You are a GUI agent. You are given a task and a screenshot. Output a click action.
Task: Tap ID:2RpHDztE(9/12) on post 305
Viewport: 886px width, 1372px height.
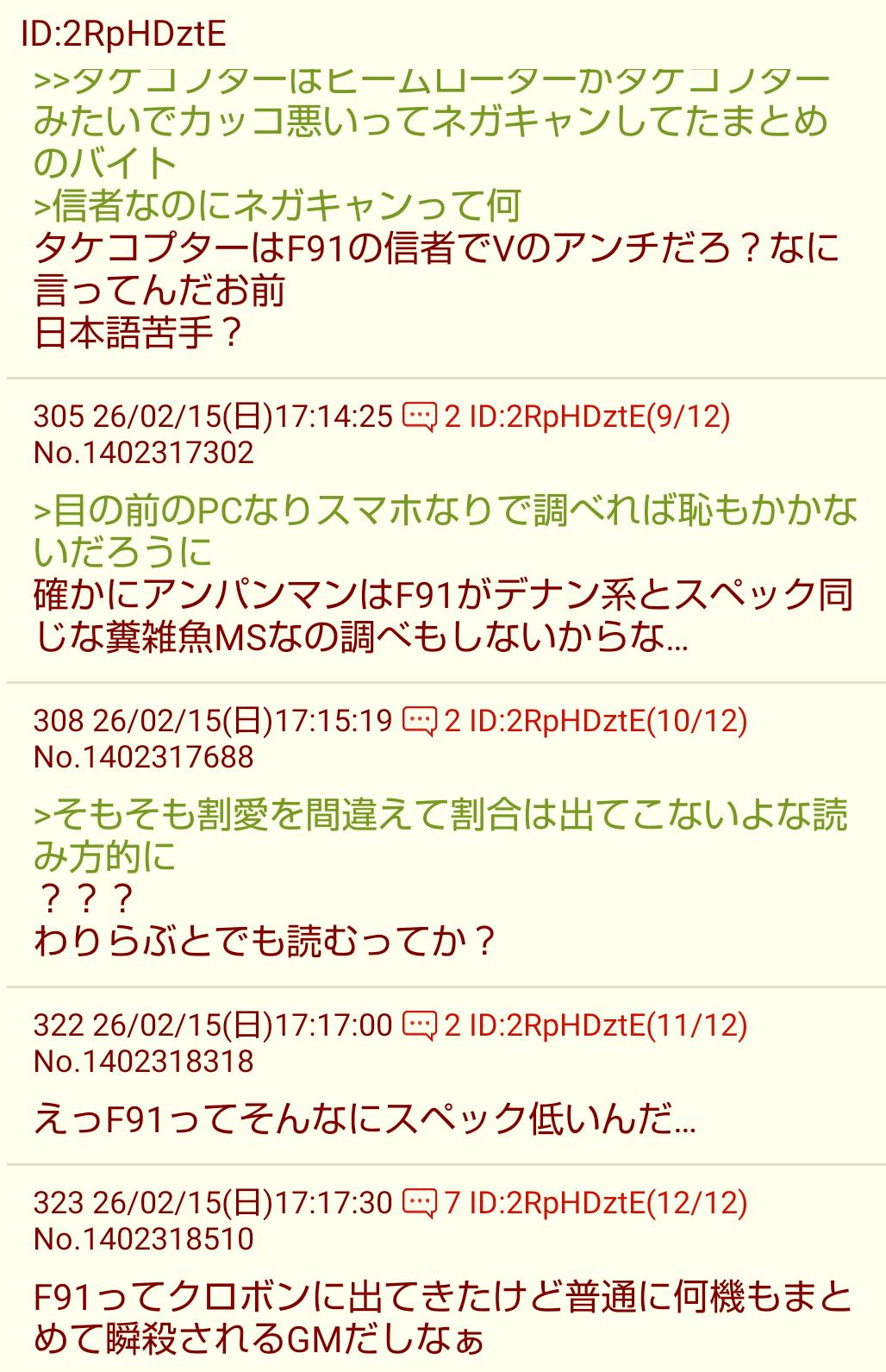pos(599,417)
